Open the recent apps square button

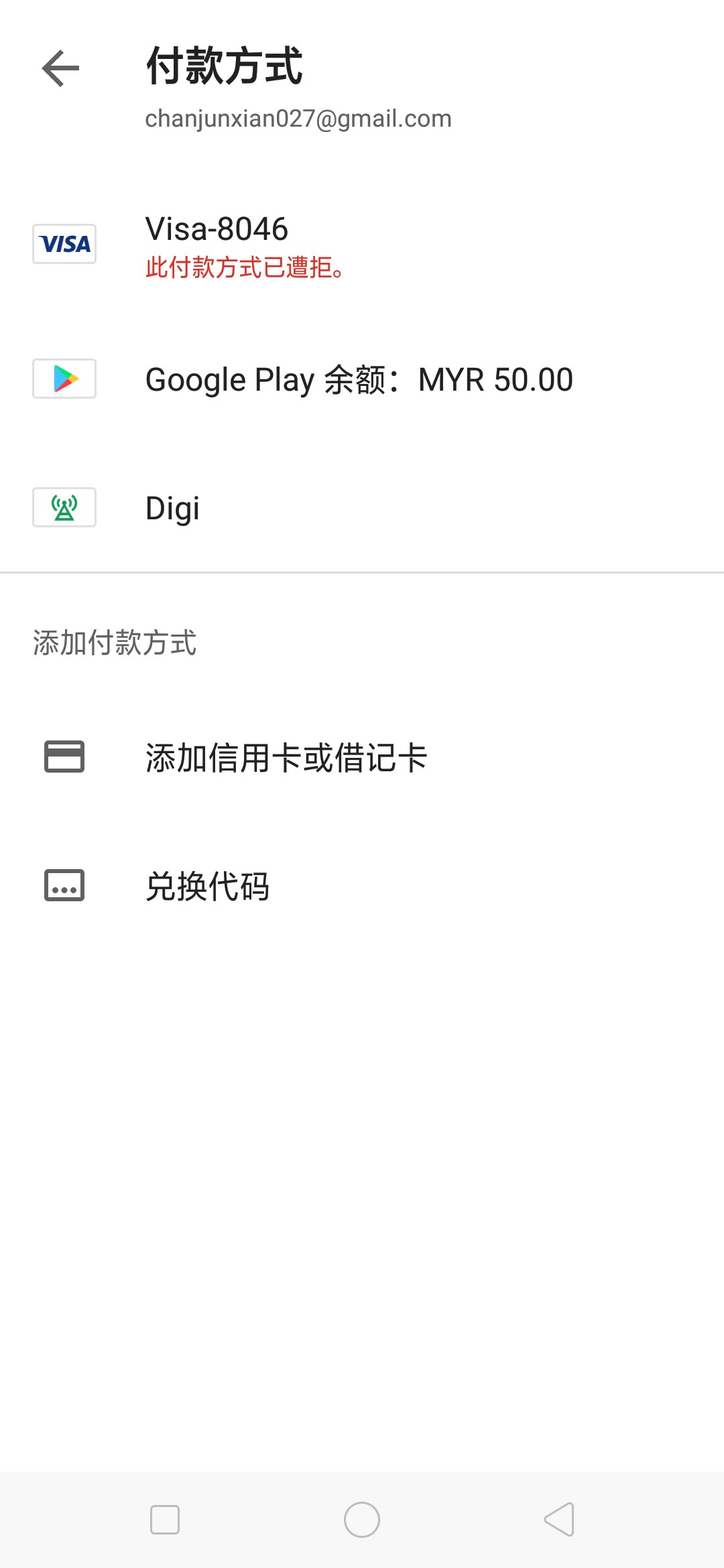coord(165,1519)
